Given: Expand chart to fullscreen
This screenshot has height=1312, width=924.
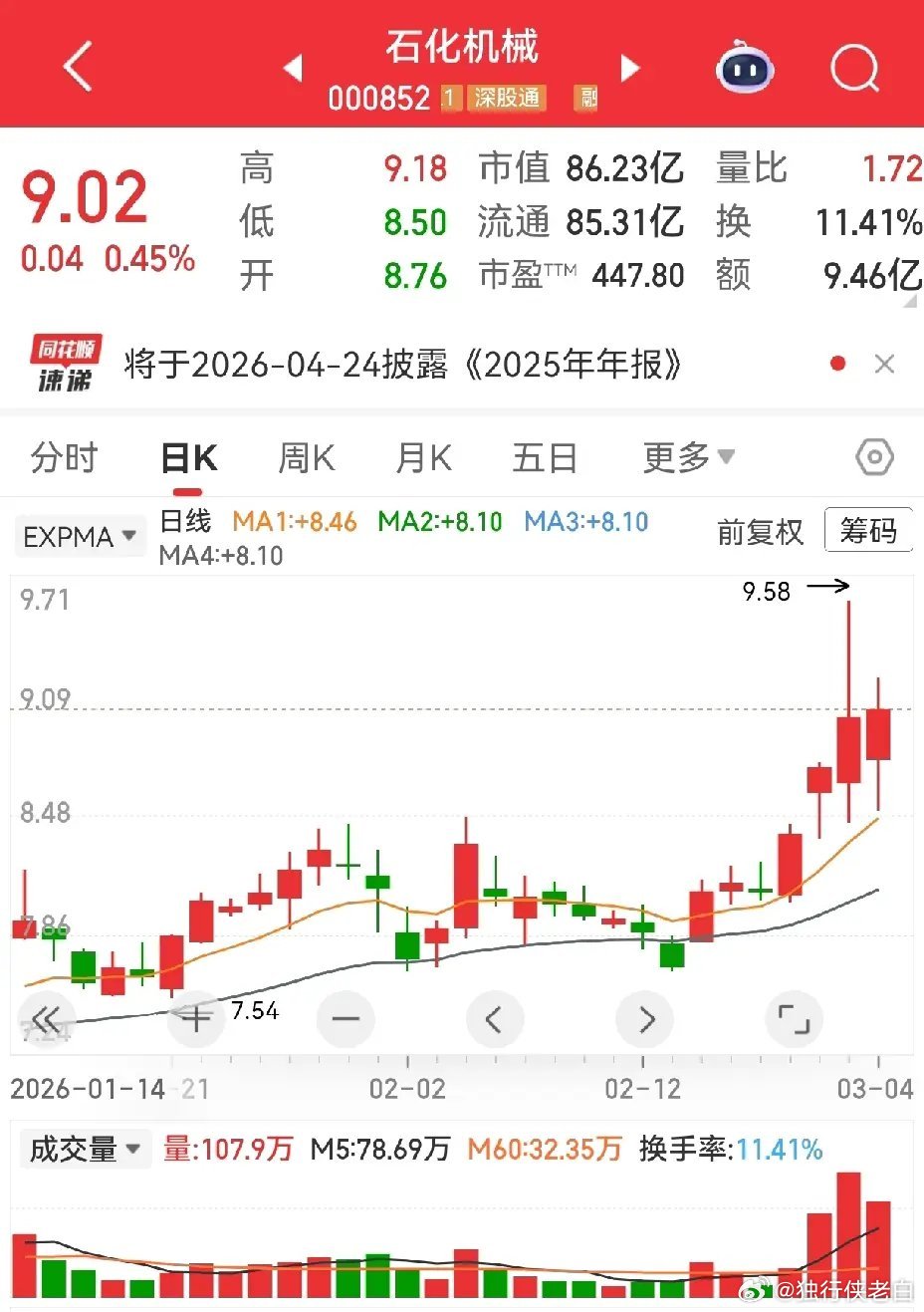Looking at the screenshot, I should 794,1019.
